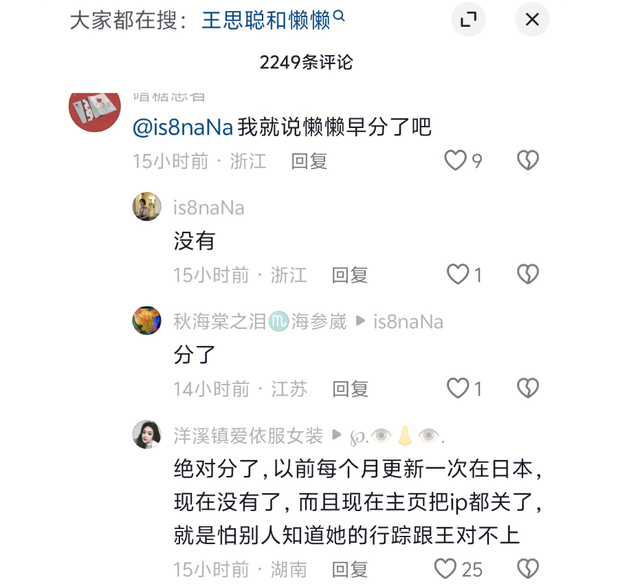This screenshot has height=584, width=640.
Task: Dislike the comment 我就说懒懒早分了吧
Action: 527,160
